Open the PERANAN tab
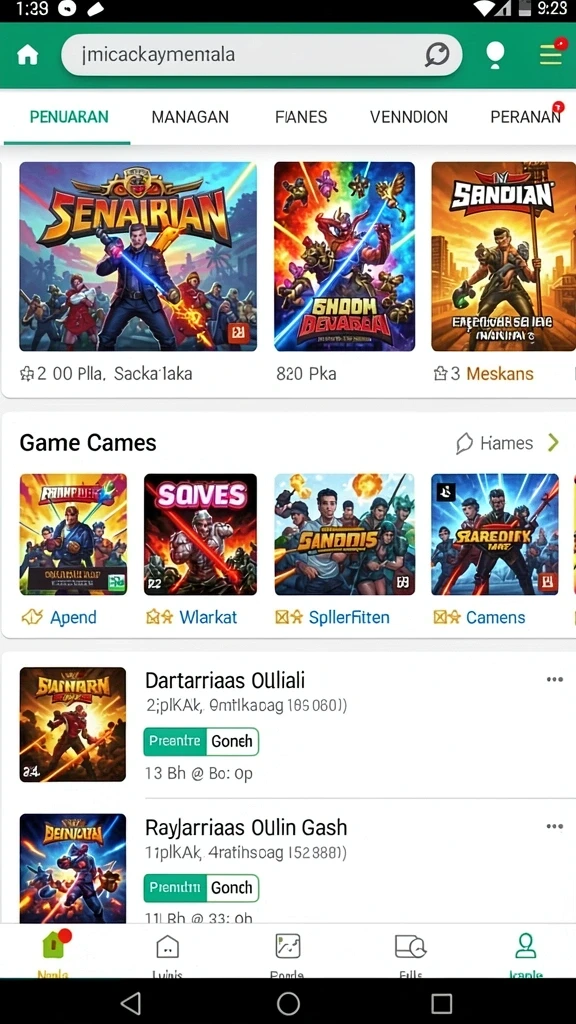Image resolution: width=576 pixels, height=1024 pixels. (x=526, y=117)
